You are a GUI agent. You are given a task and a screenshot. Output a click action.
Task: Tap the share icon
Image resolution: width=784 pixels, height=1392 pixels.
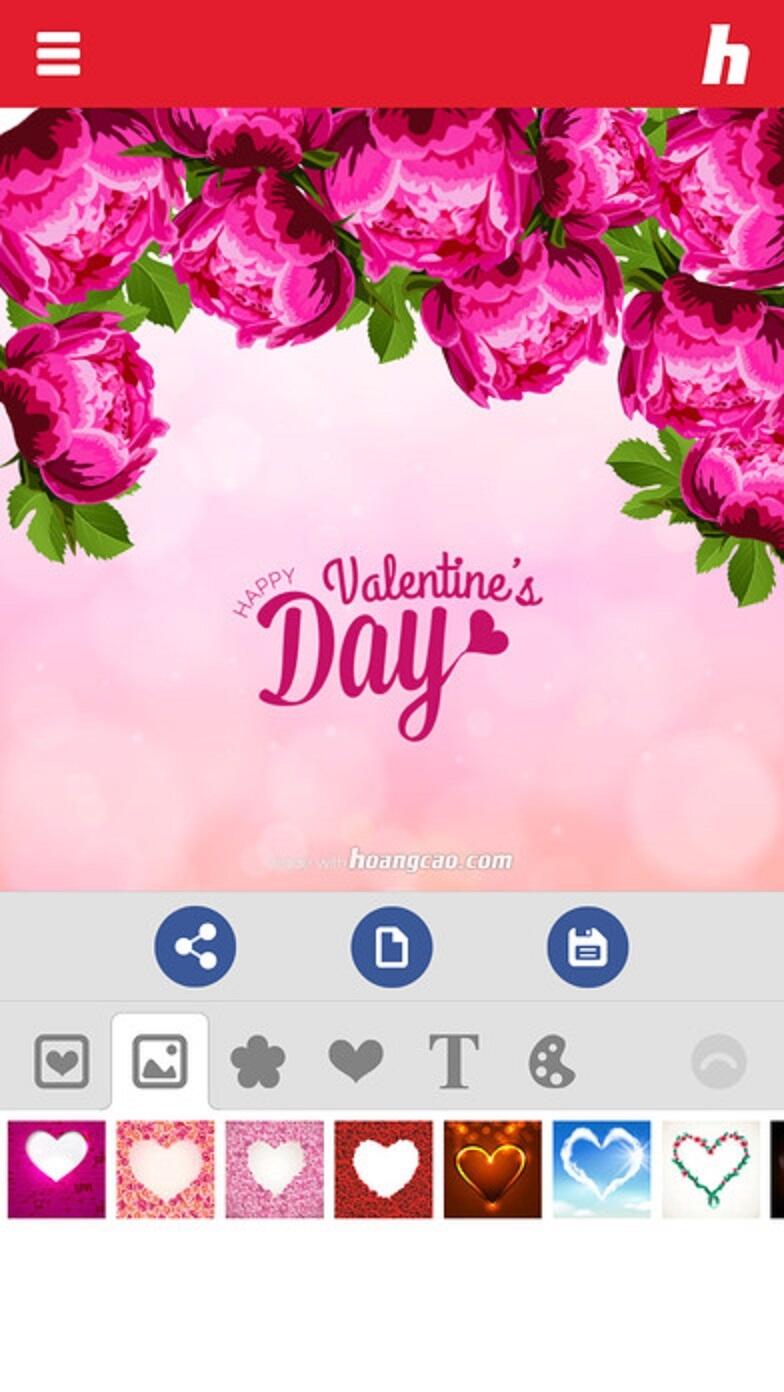point(196,945)
